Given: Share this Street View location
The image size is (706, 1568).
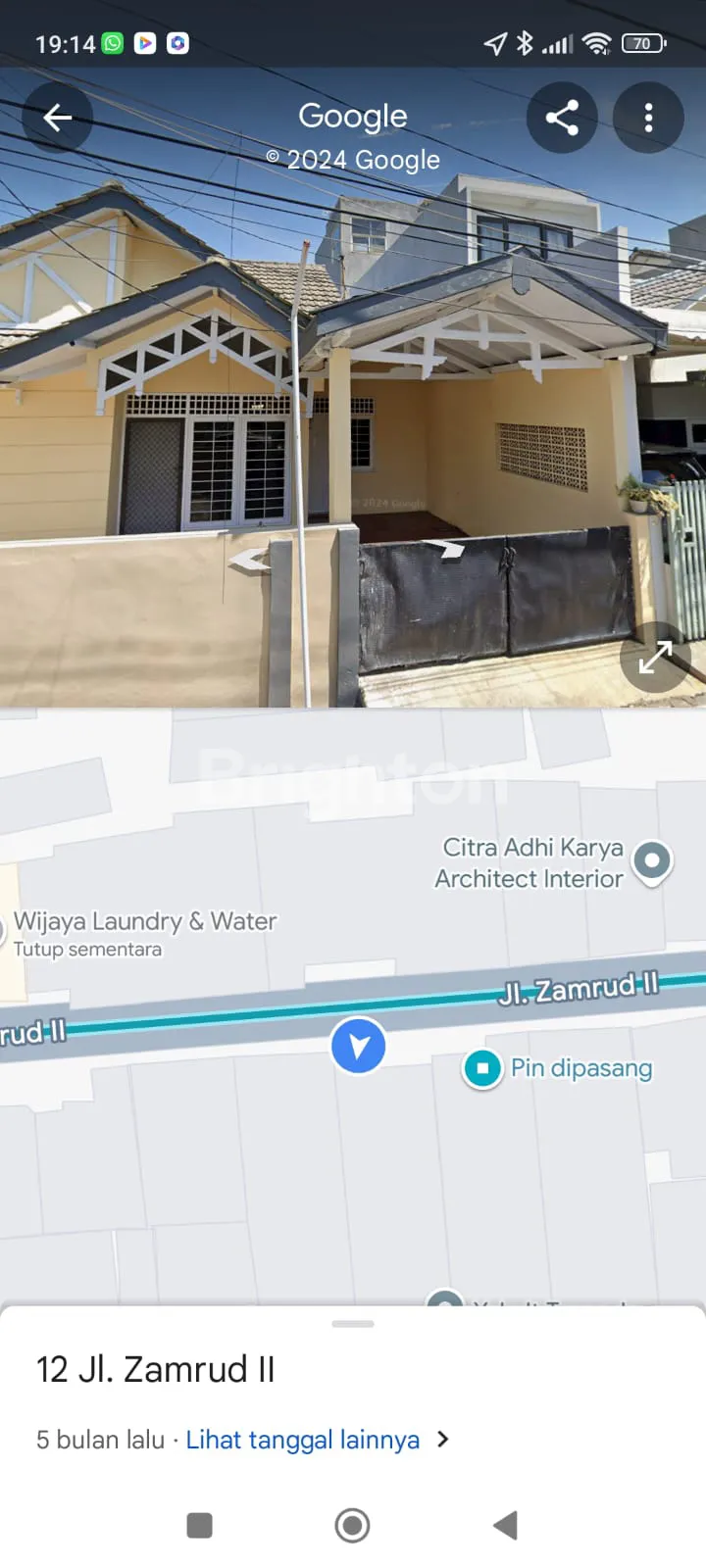Looking at the screenshot, I should 562,119.
